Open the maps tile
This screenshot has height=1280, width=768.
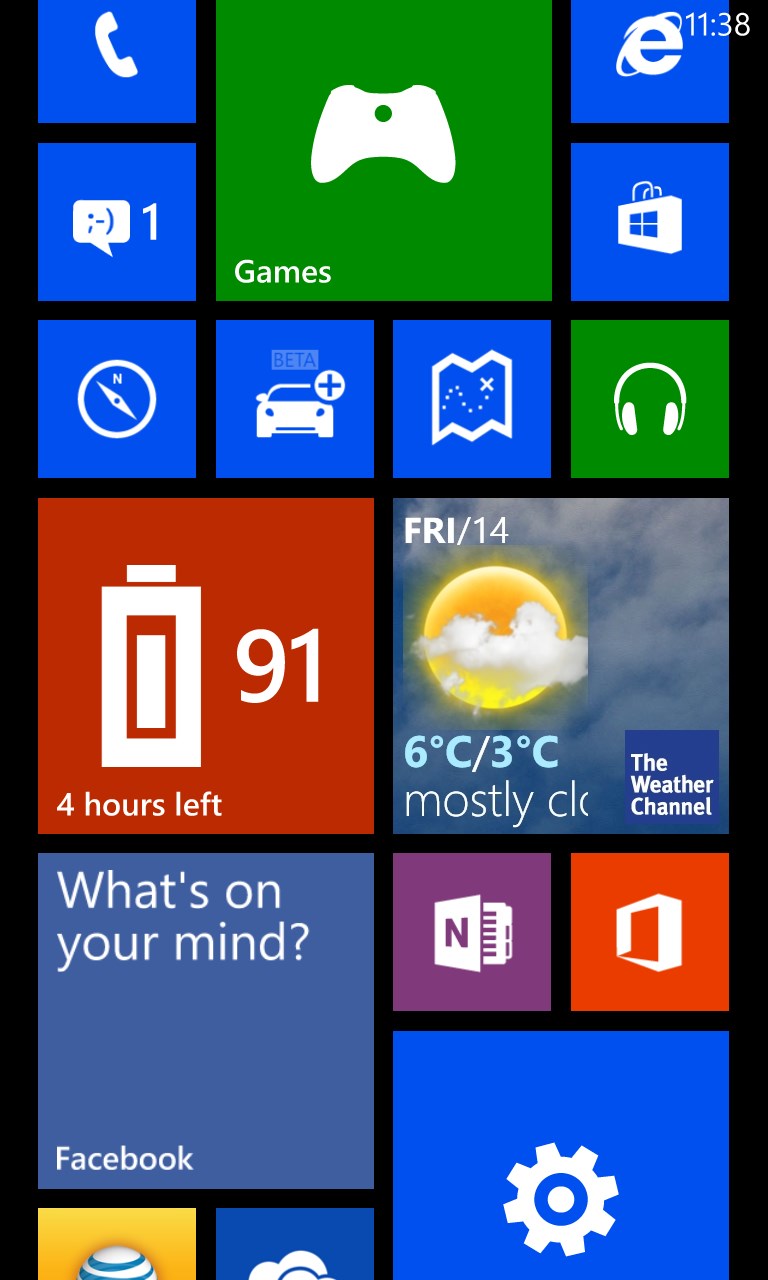pos(471,398)
